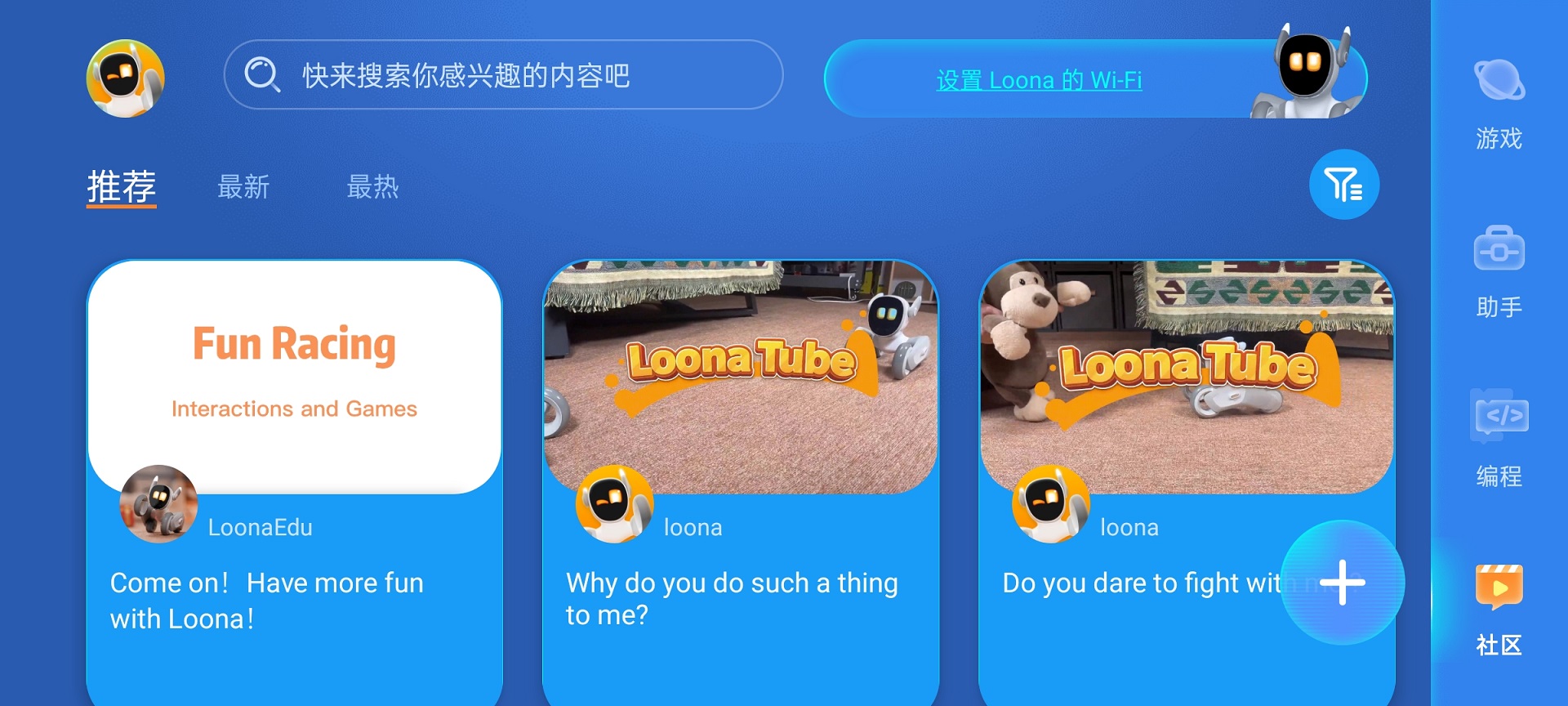1568x706 pixels.
Task: Open the Fun Racing card
Action: (294, 376)
